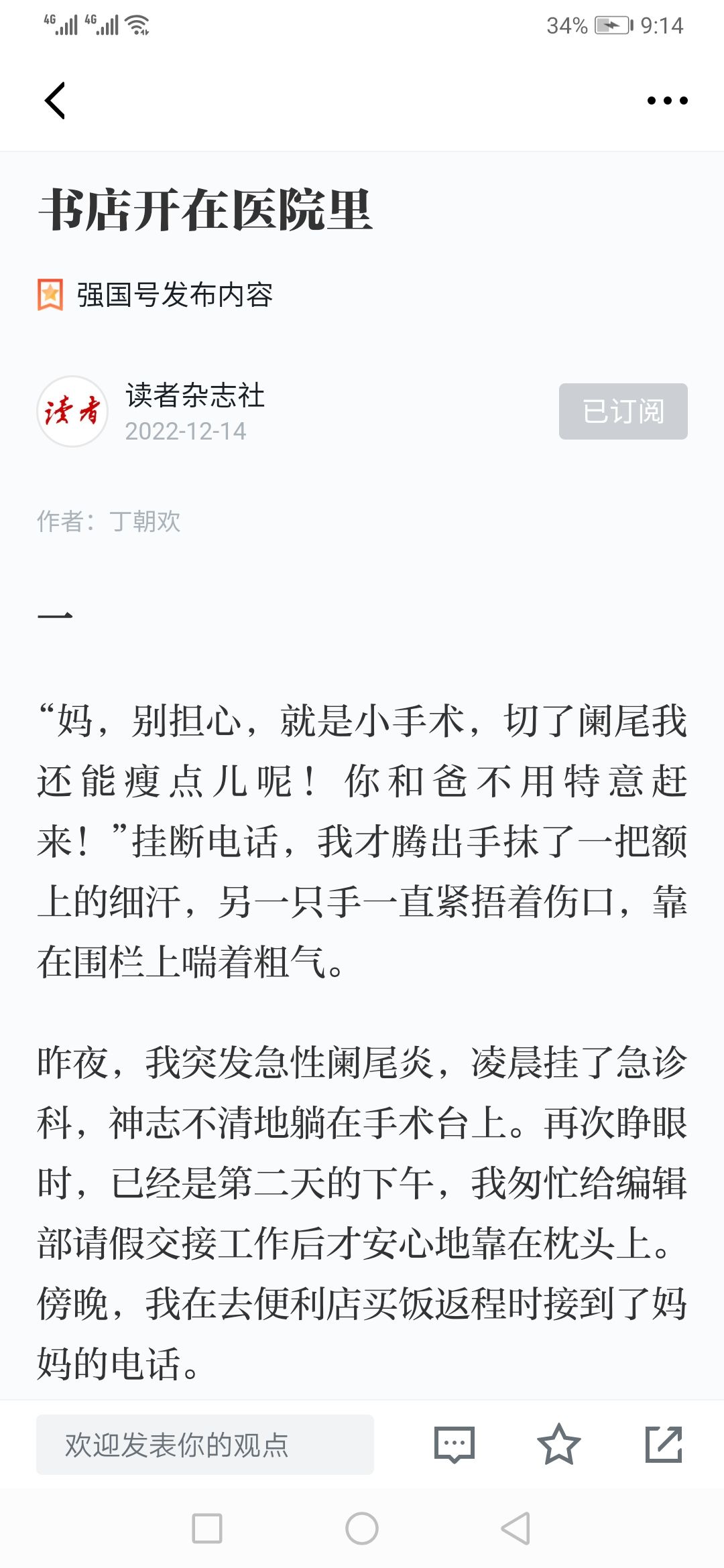This screenshot has height=1568, width=724.
Task: Share the article via the share icon
Action: tap(664, 1445)
